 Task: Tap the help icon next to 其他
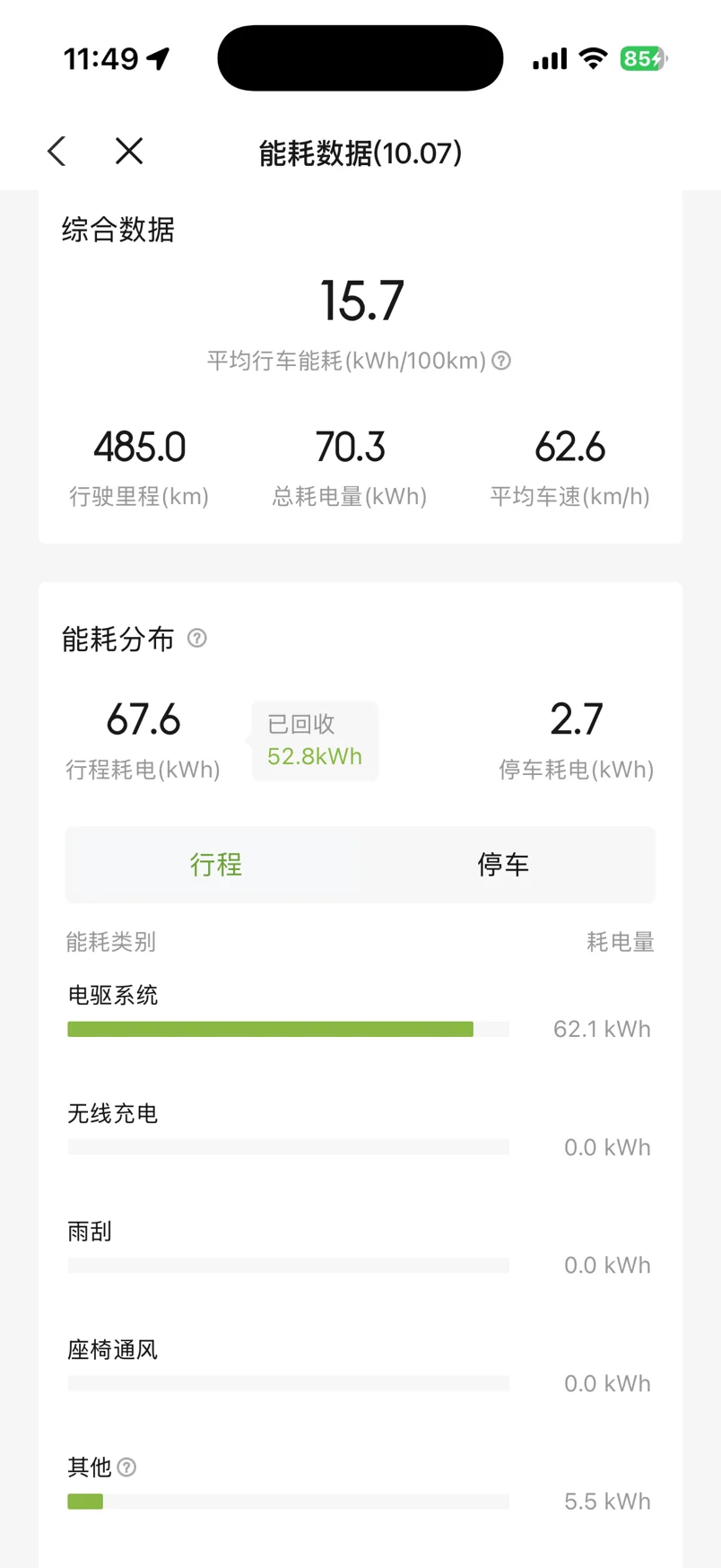[127, 1468]
